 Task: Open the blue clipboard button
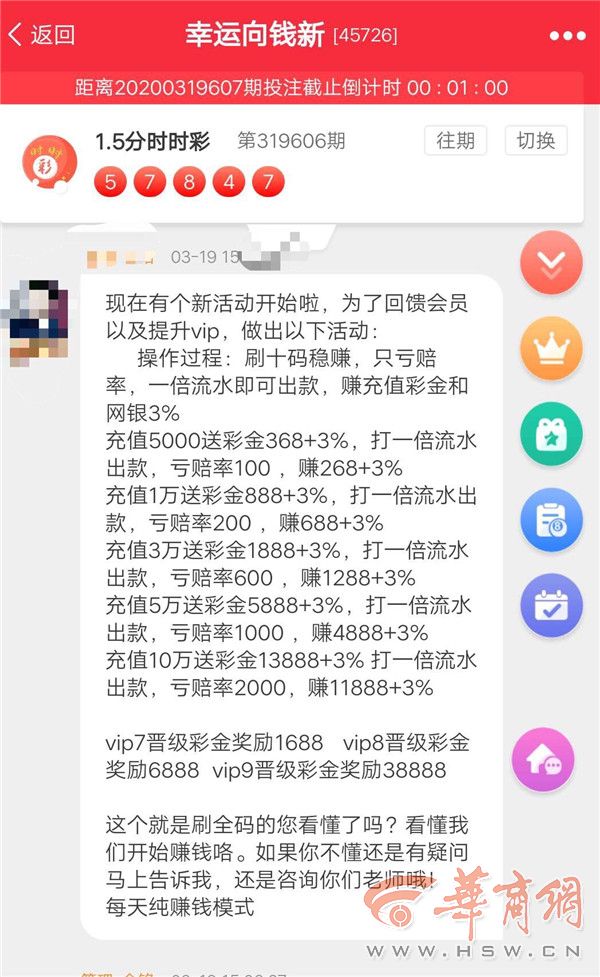pos(551,520)
